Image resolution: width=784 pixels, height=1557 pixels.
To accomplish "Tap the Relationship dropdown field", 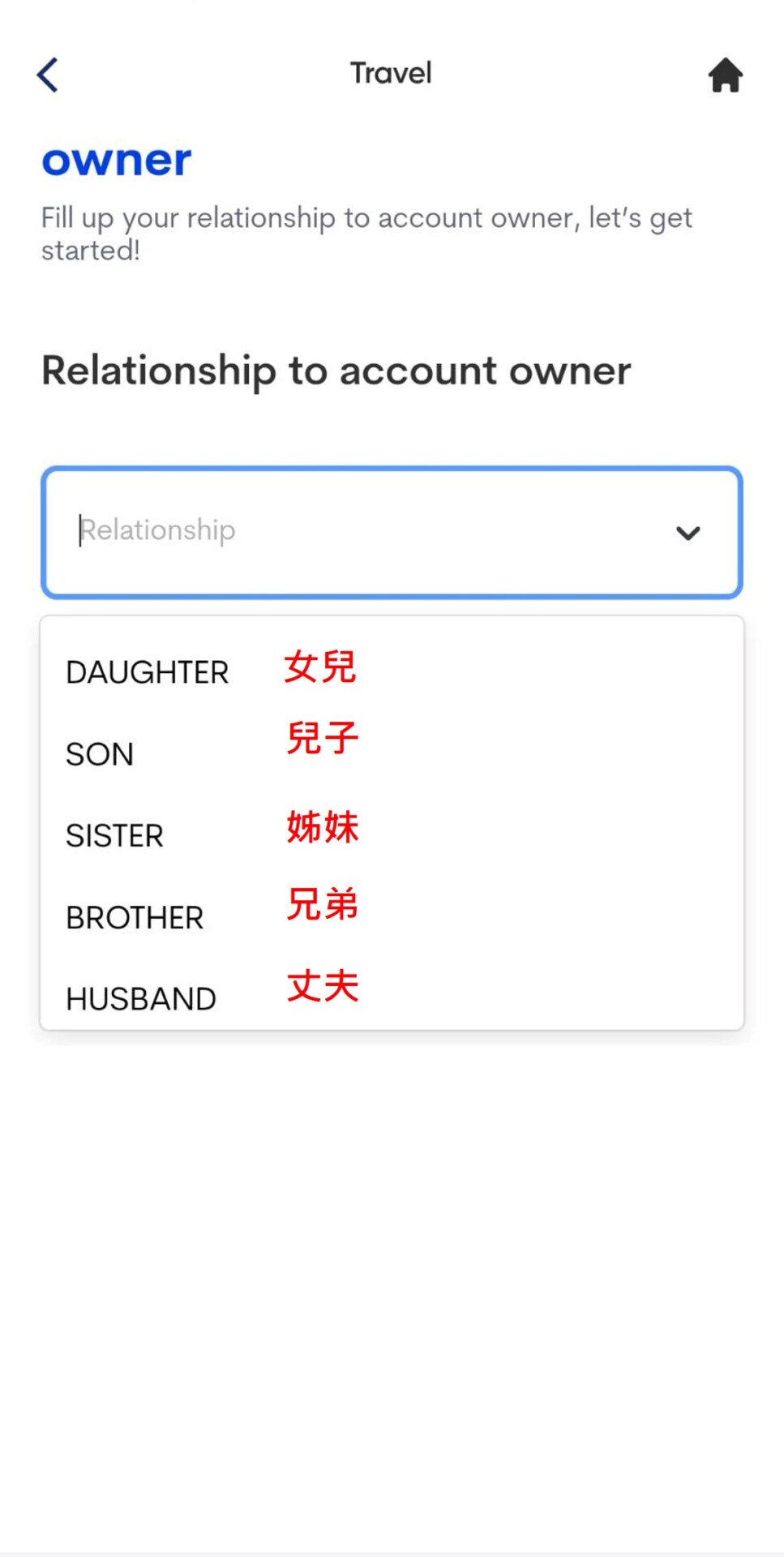I will [x=357, y=531].
